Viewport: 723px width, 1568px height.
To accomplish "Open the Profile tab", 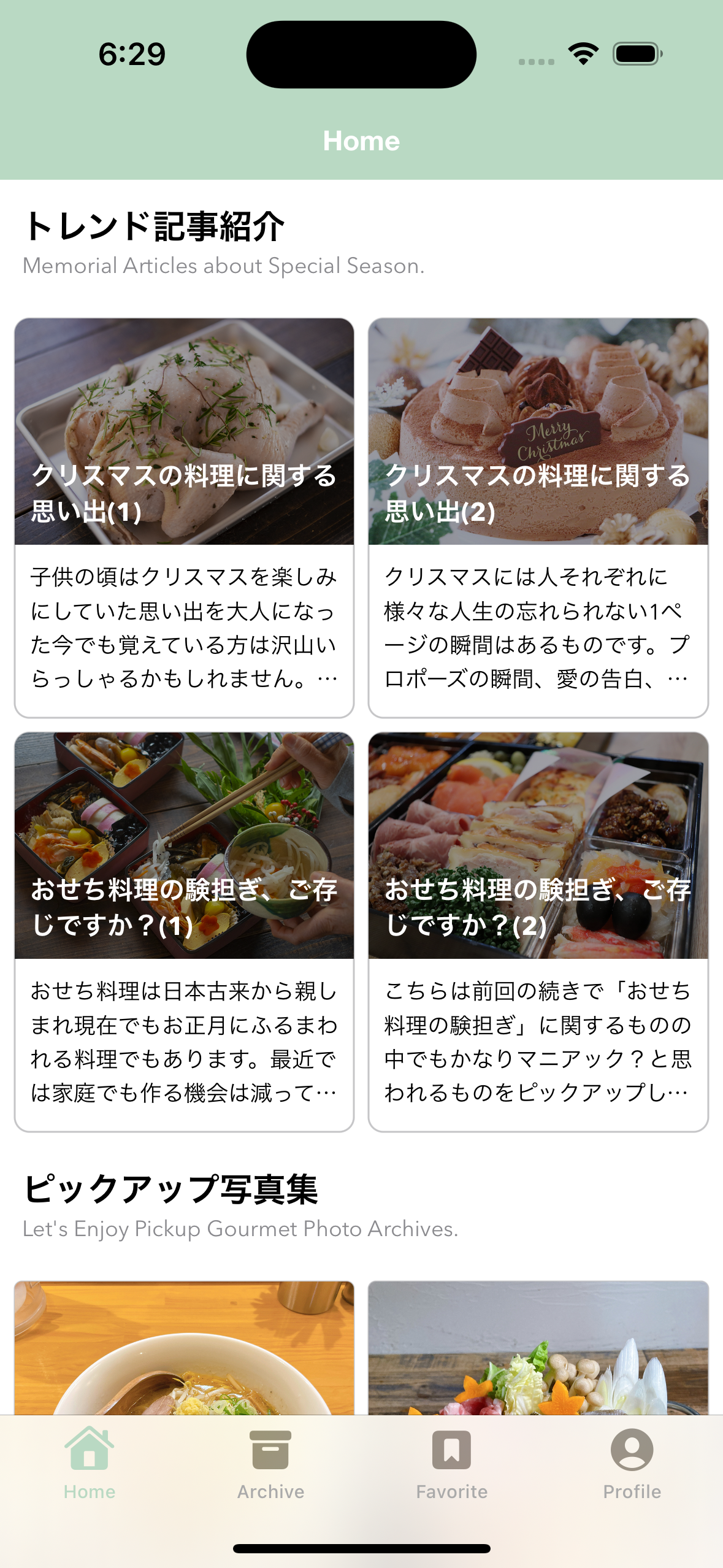I will (632, 1464).
